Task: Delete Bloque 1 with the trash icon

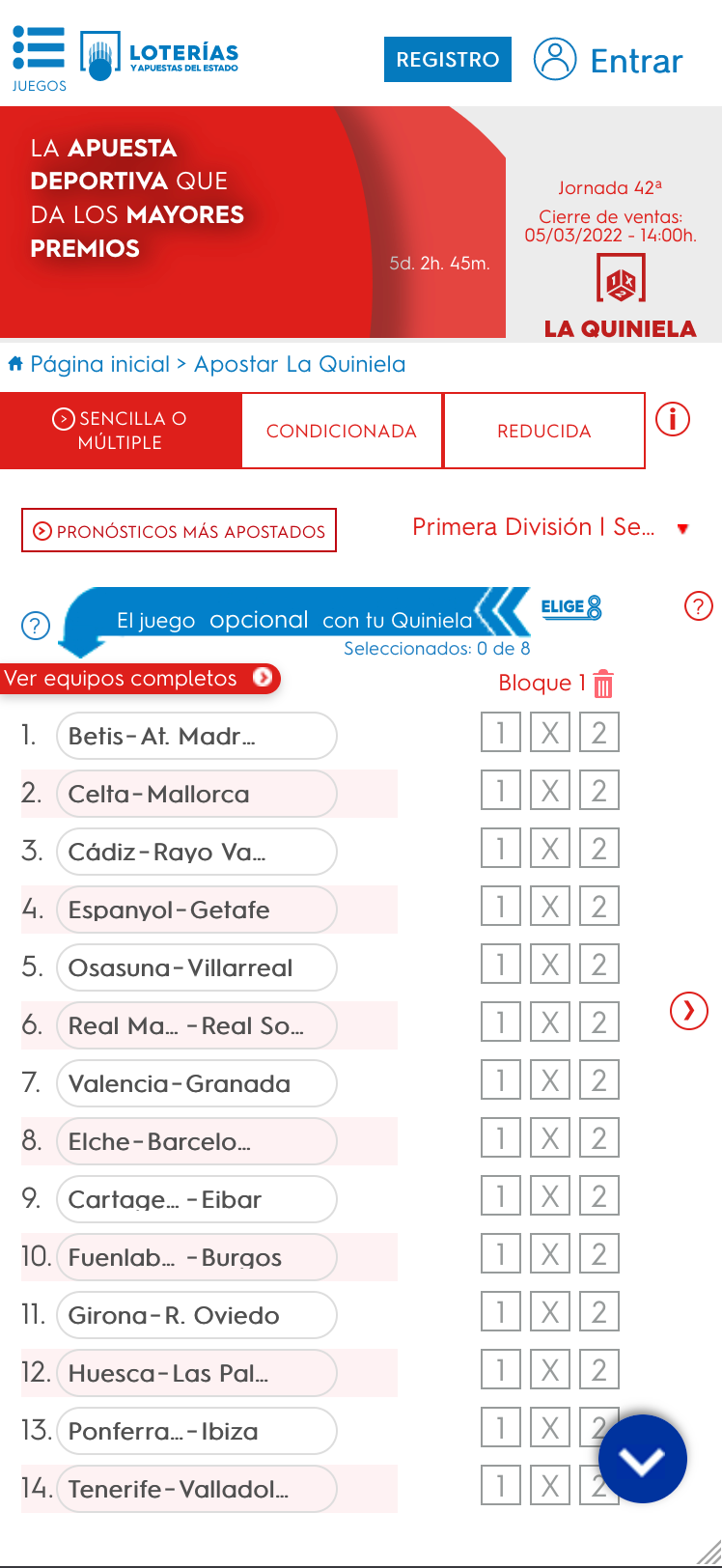Action: point(603,684)
